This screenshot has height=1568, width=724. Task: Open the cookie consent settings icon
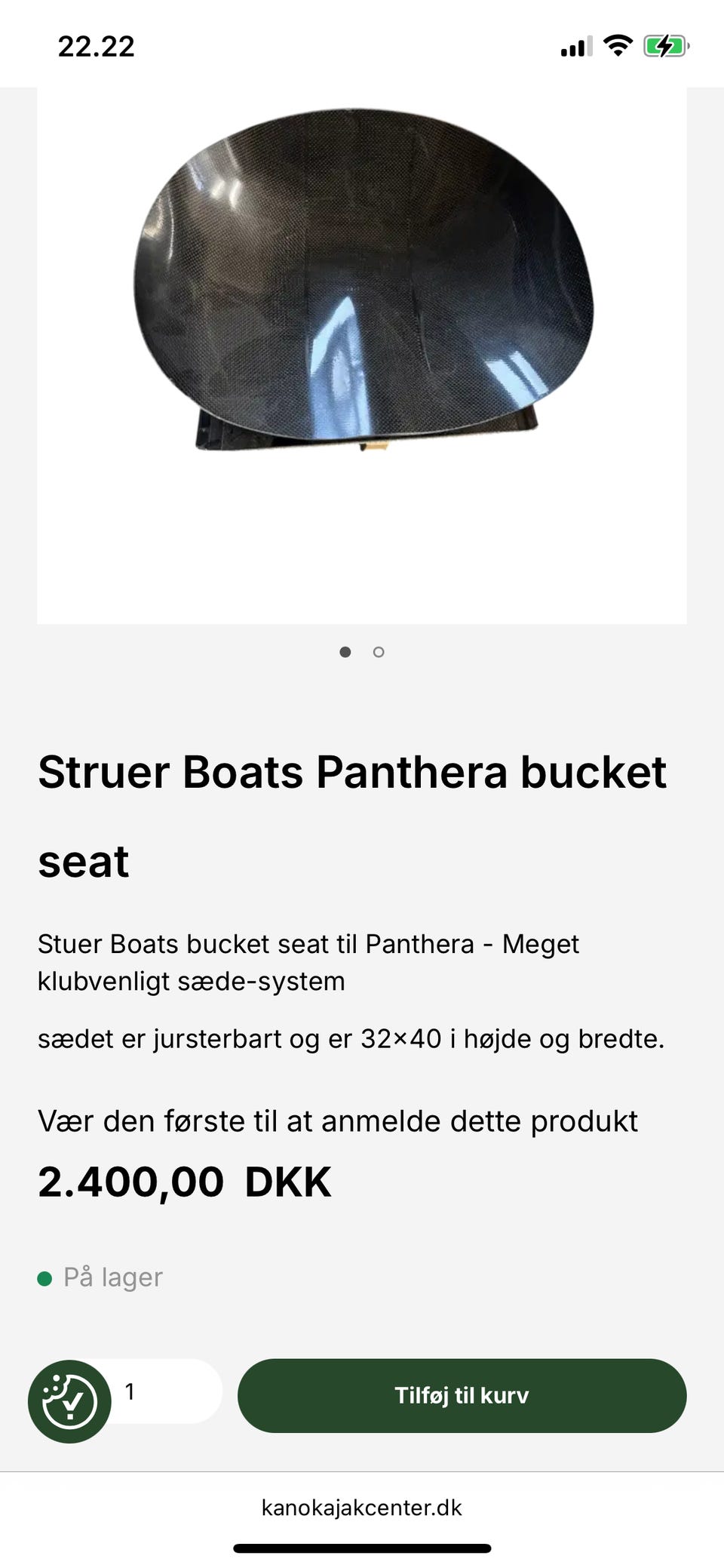click(x=69, y=1401)
